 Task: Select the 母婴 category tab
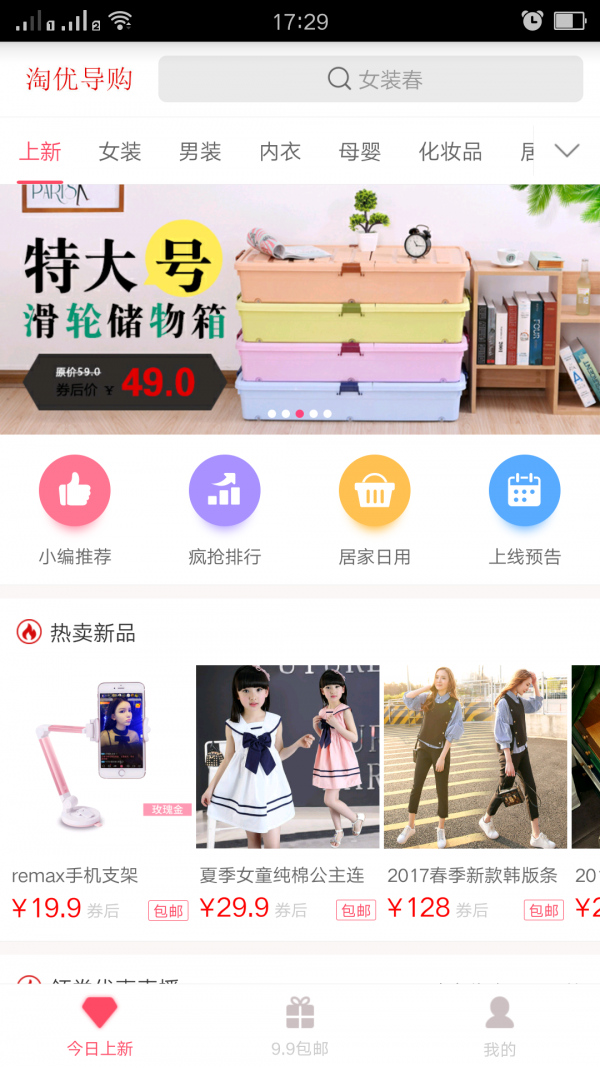[360, 151]
